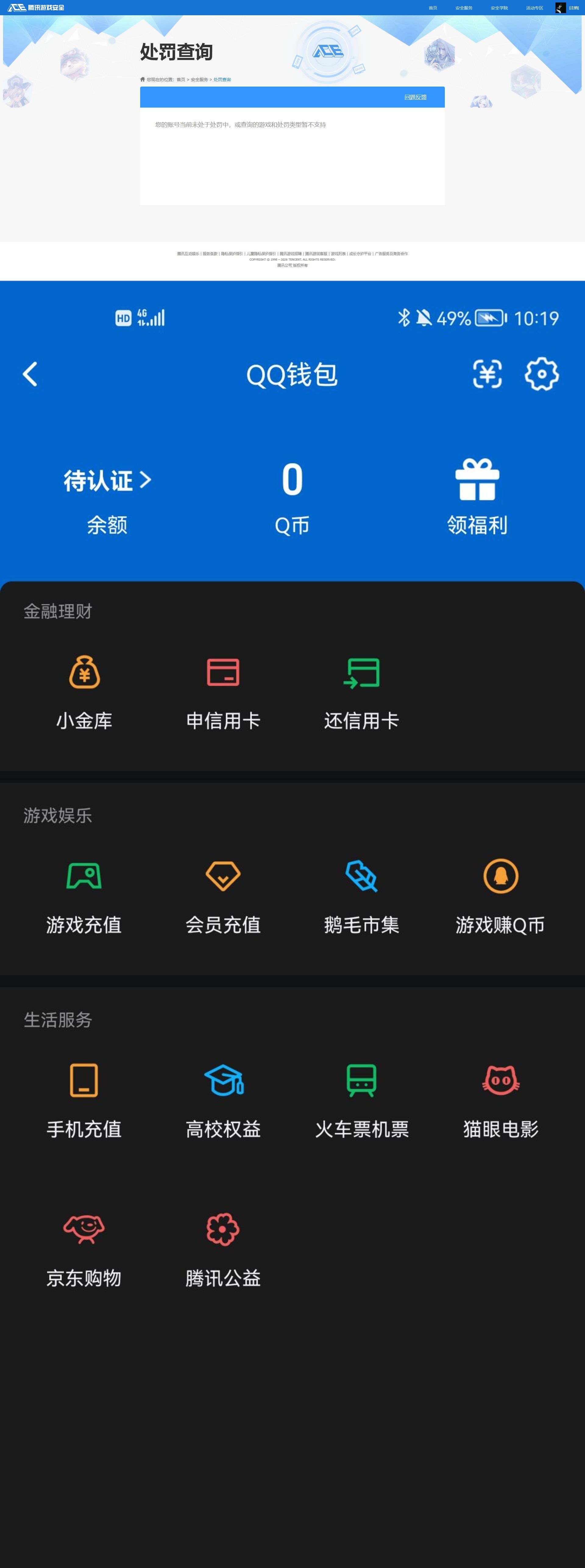The width and height of the screenshot is (585, 1568).
Task: Select the 会员充值 membership diamond icon
Action: [223, 876]
